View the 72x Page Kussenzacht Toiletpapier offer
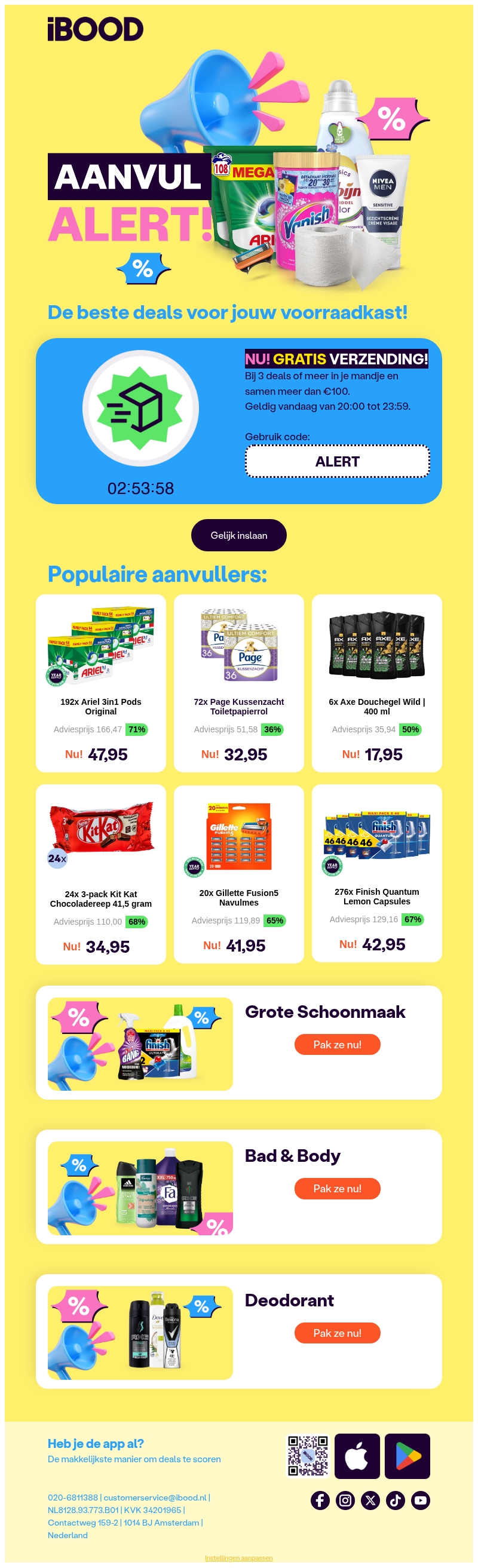478x1568 pixels. (238, 682)
